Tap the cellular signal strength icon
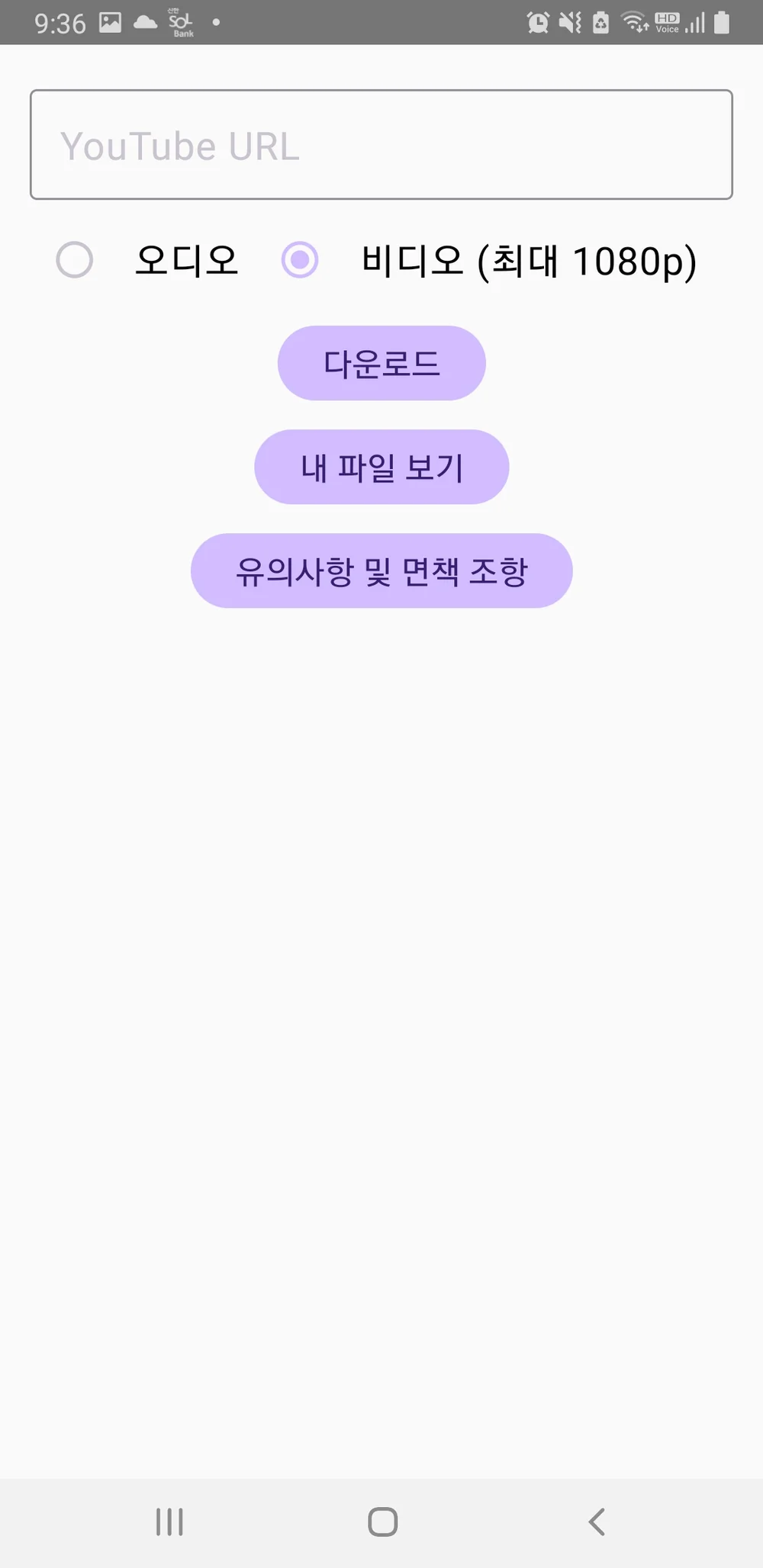The height and width of the screenshot is (1568, 763). (696, 22)
